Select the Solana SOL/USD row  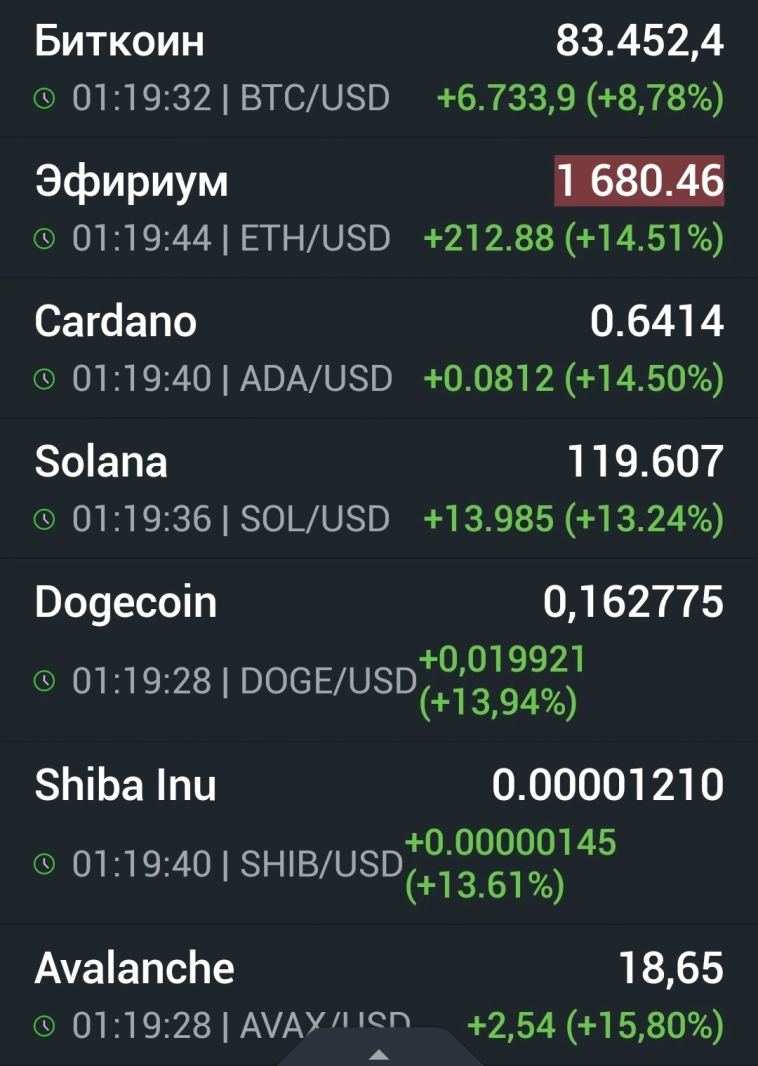[378, 488]
